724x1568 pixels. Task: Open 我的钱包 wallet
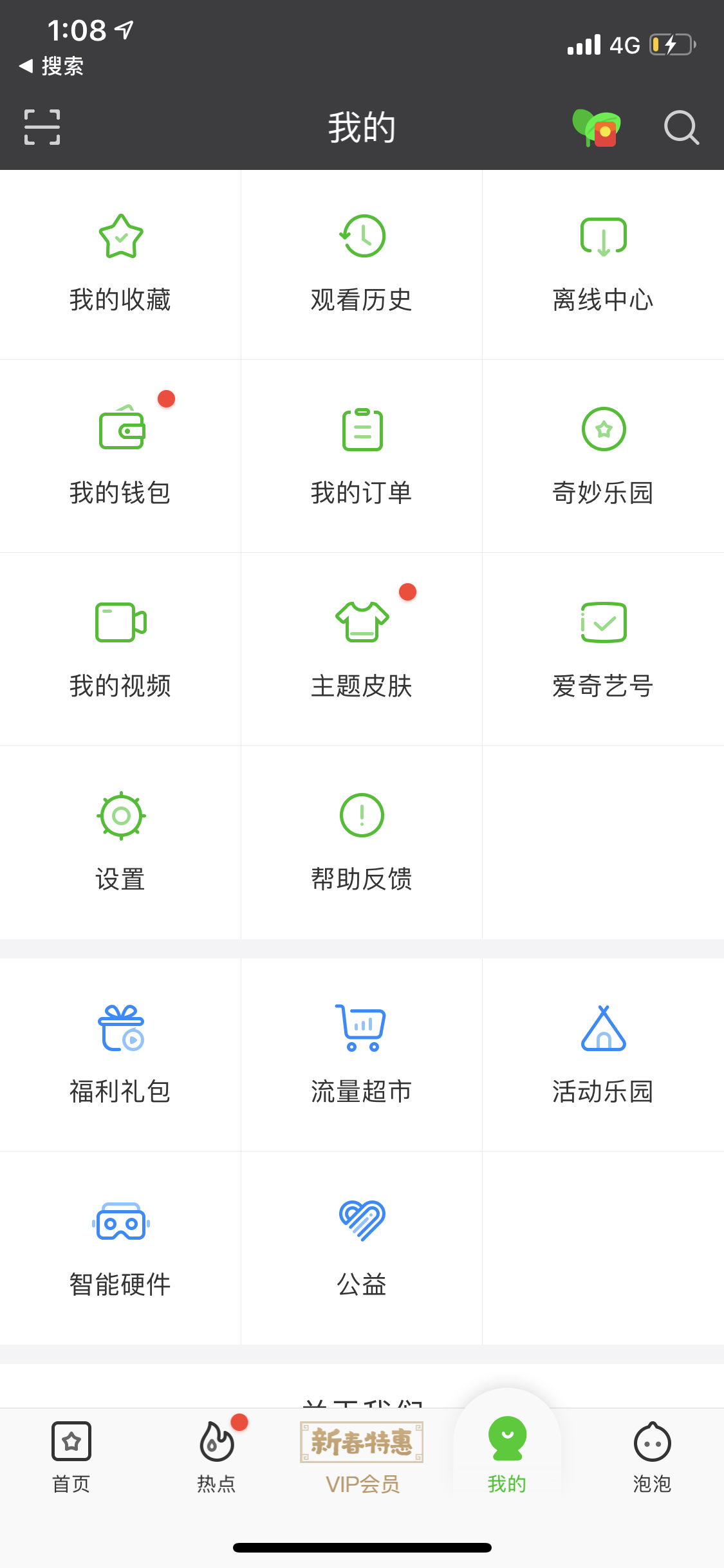(120, 456)
